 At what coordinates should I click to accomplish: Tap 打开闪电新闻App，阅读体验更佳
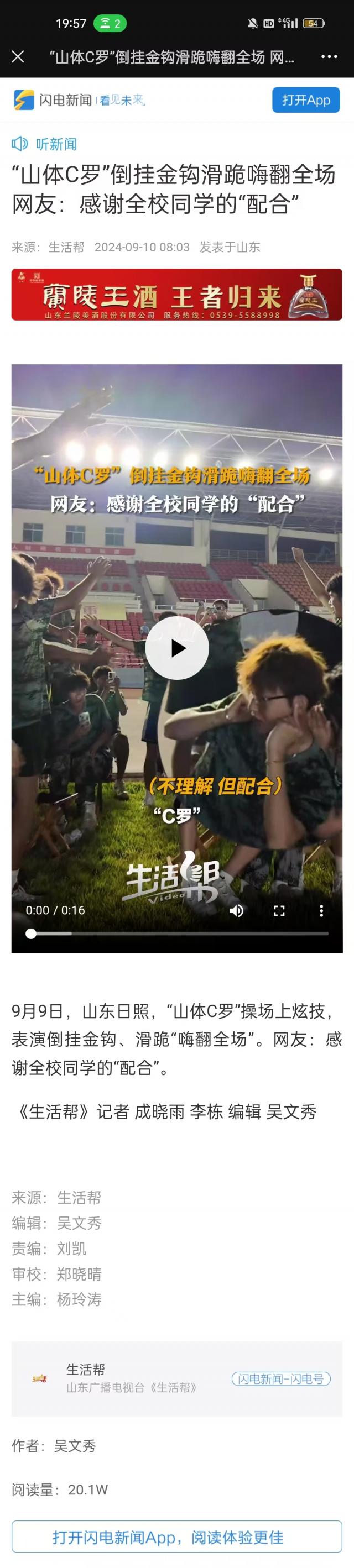coord(176,1537)
